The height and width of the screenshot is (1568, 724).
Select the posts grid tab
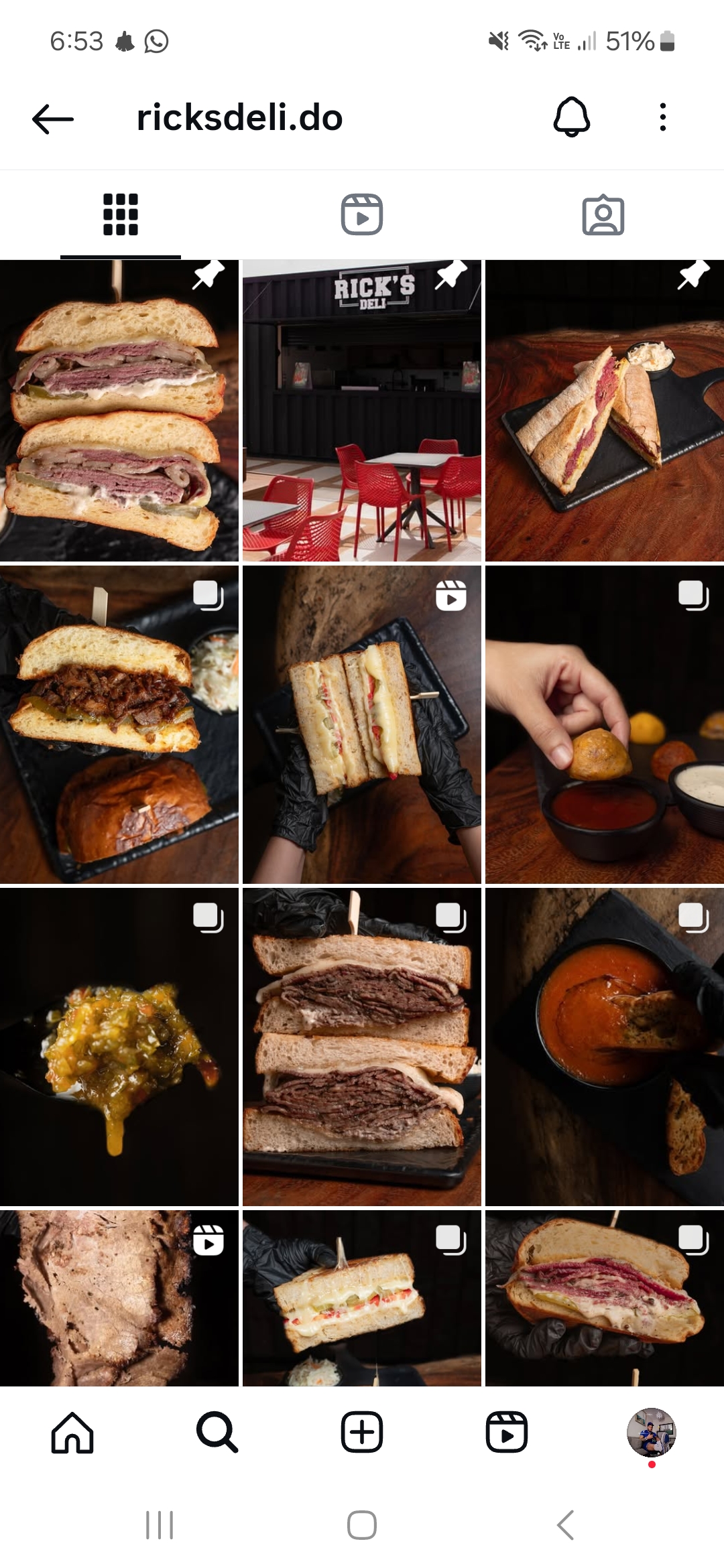pyautogui.click(x=121, y=214)
